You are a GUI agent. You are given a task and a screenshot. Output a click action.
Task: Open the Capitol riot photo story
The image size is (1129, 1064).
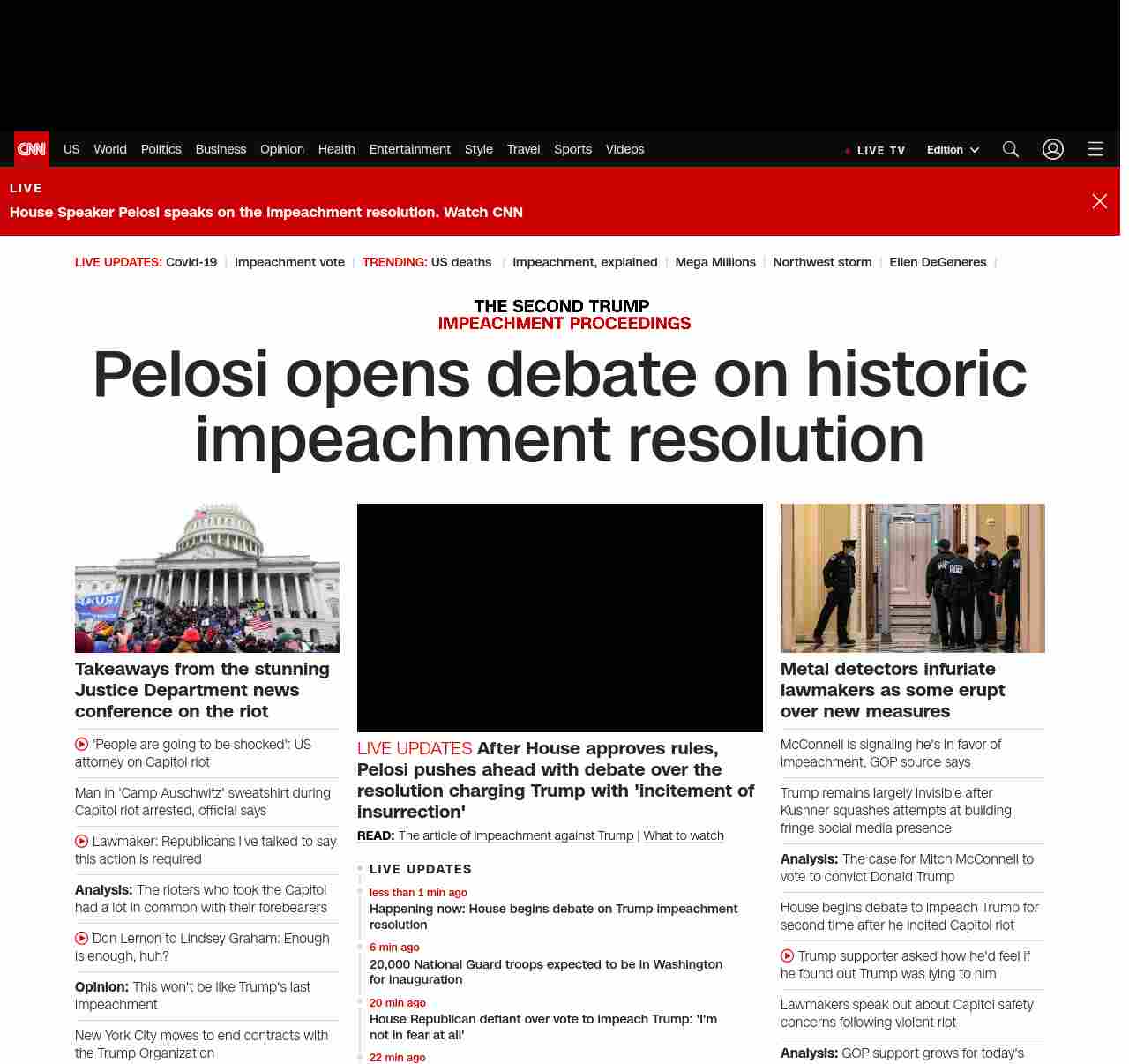[x=207, y=578]
